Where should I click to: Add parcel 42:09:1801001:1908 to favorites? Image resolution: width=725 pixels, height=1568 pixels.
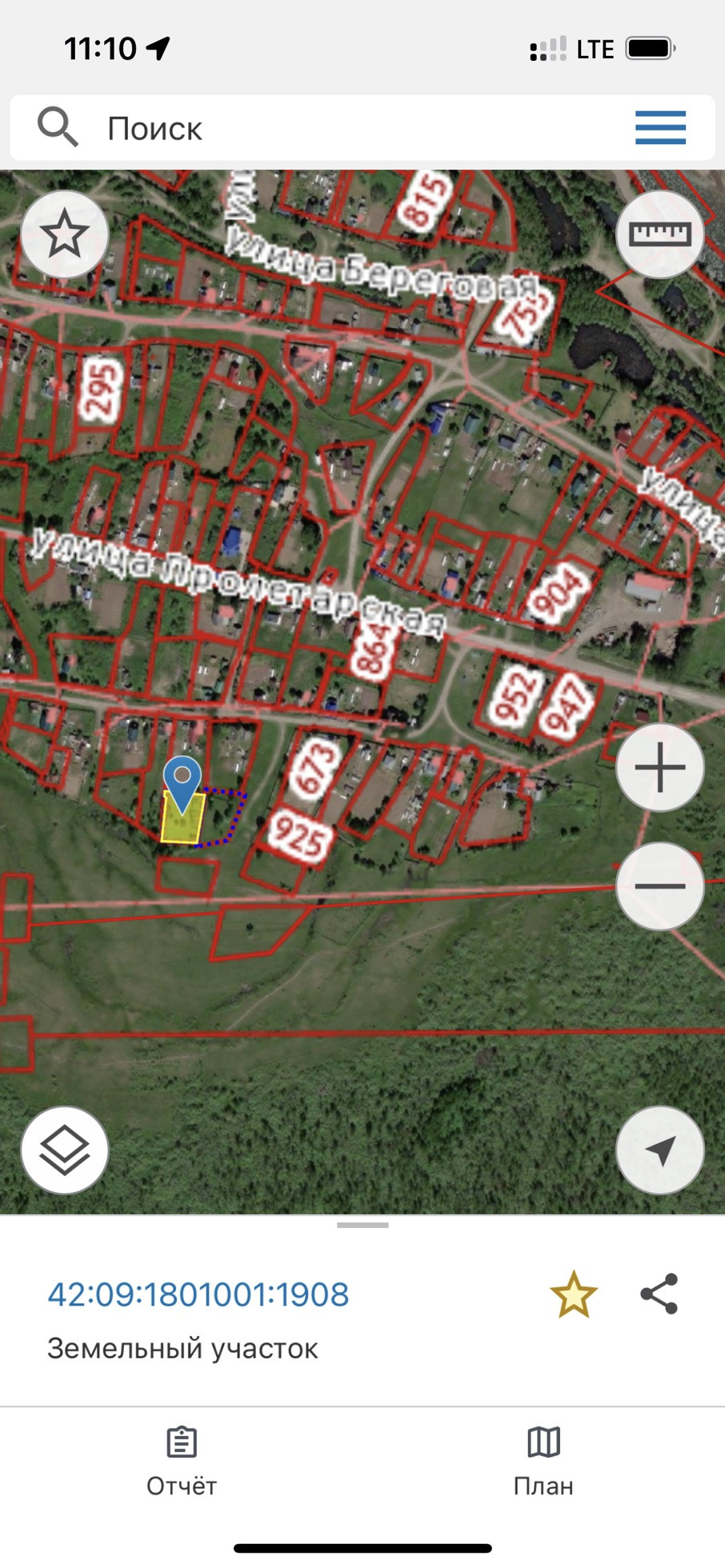tap(574, 1294)
